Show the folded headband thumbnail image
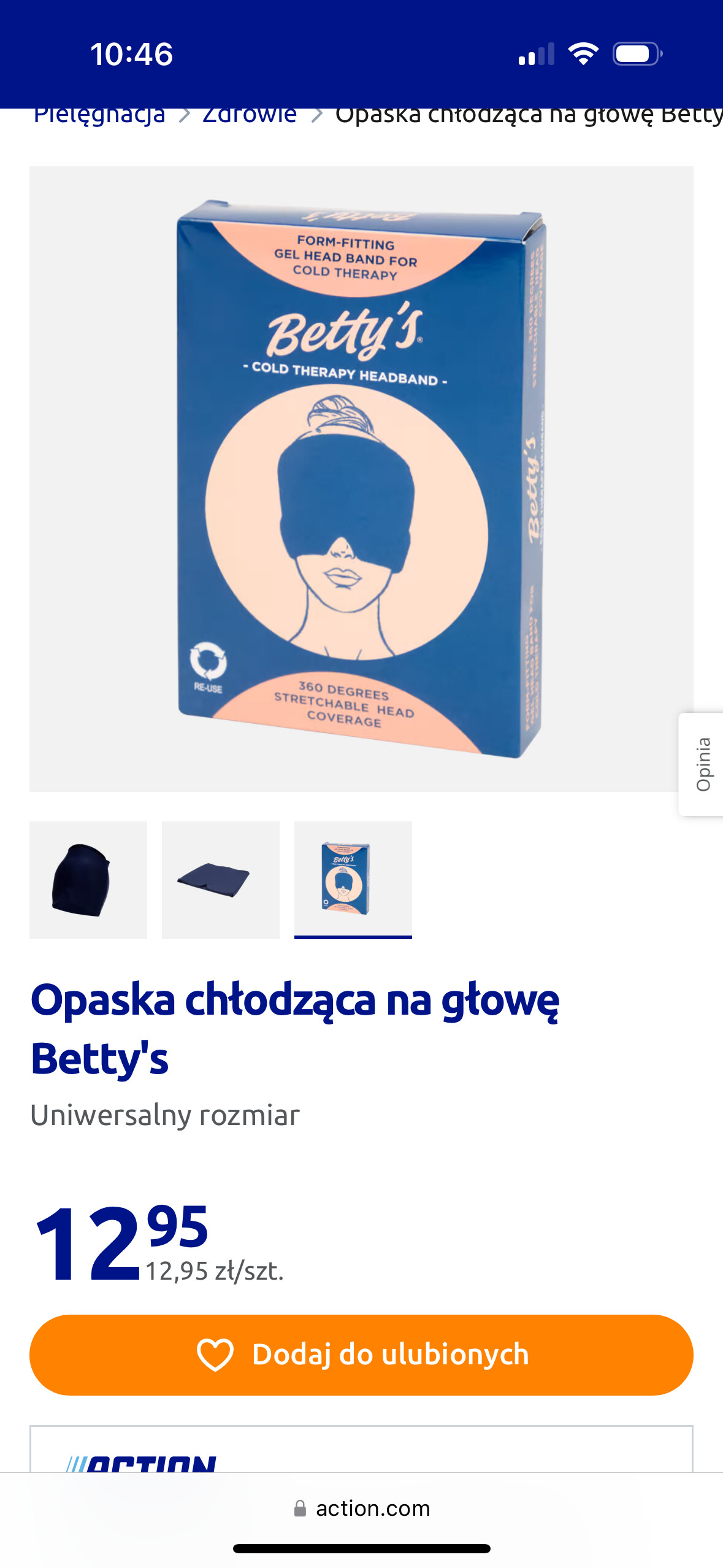The width and height of the screenshot is (723, 1568). click(x=221, y=880)
